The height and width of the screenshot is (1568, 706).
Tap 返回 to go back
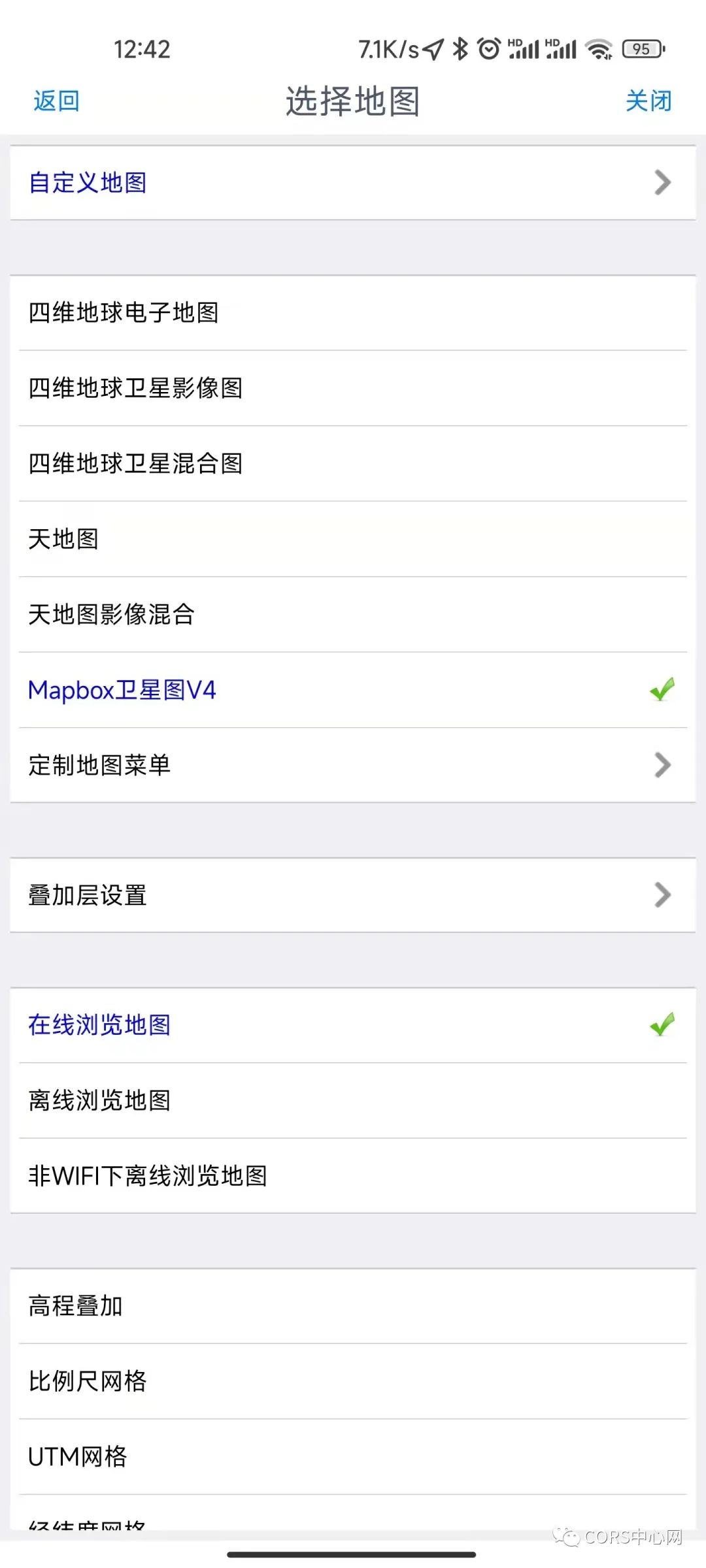56,101
